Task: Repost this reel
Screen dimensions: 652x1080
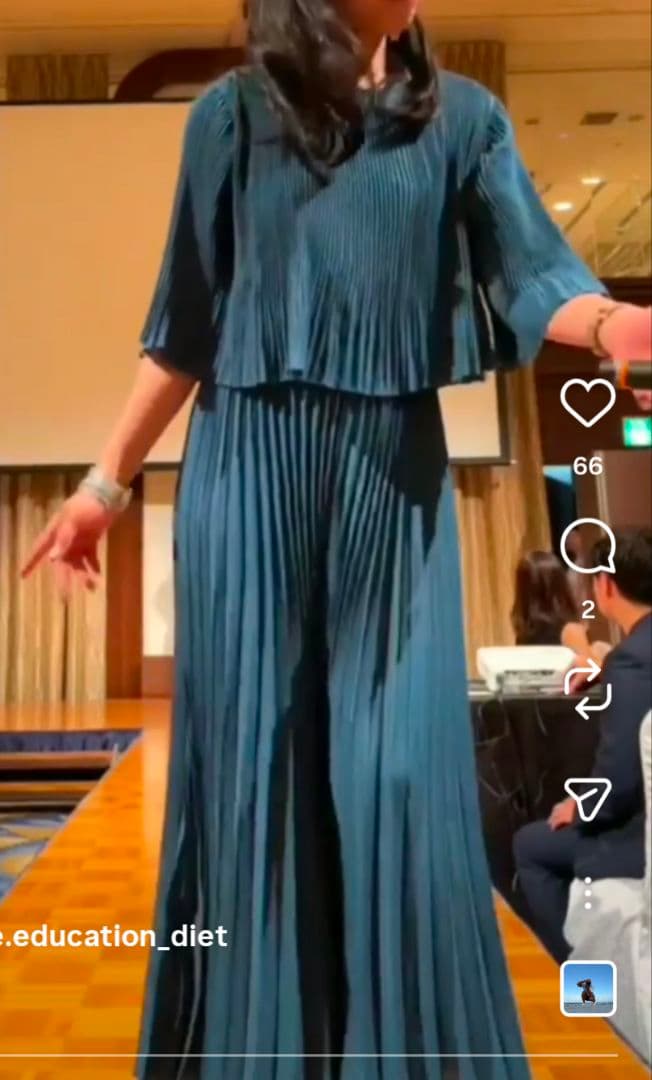Action: (587, 688)
